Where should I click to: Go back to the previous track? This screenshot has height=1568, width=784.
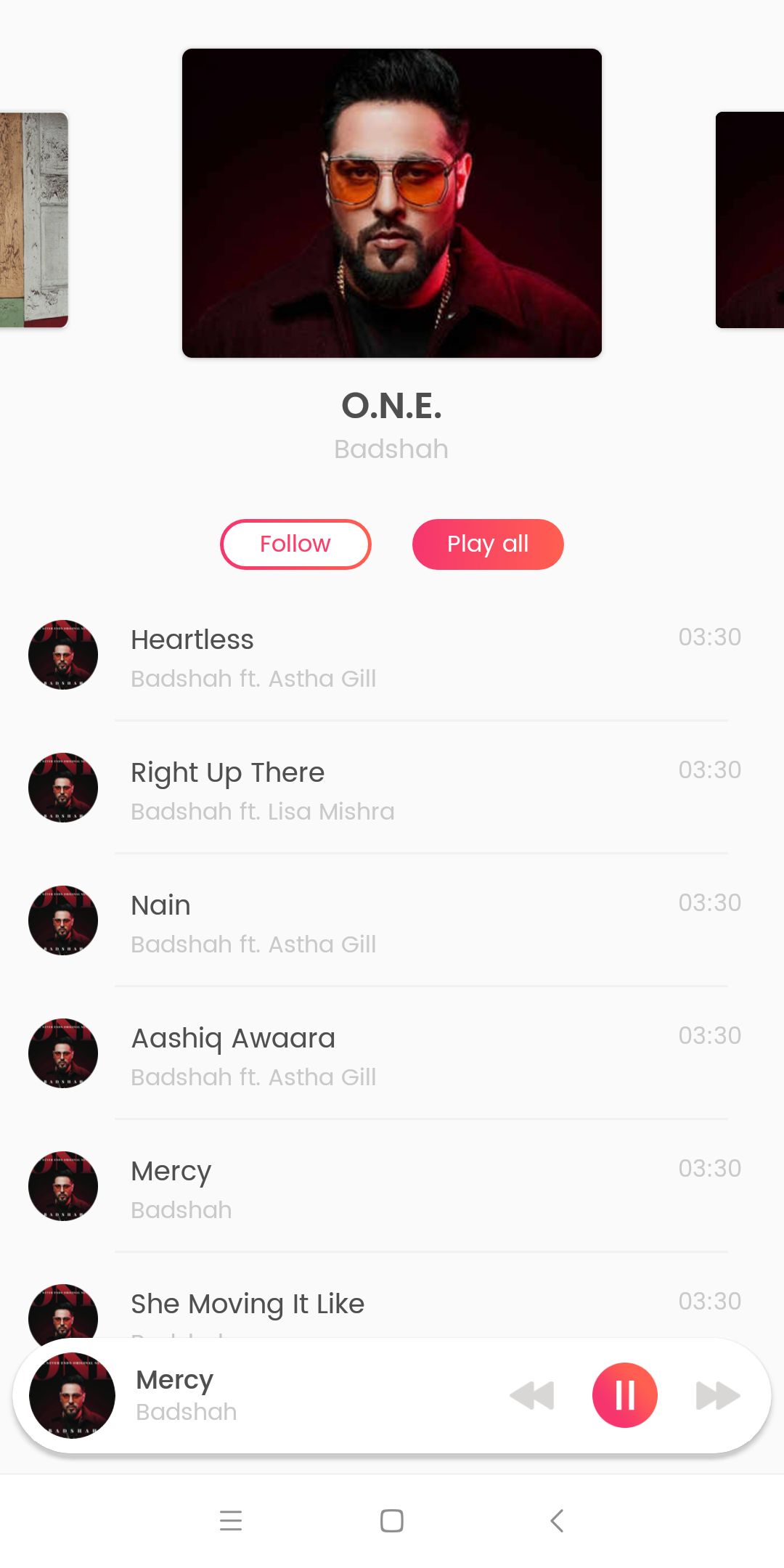[532, 1395]
